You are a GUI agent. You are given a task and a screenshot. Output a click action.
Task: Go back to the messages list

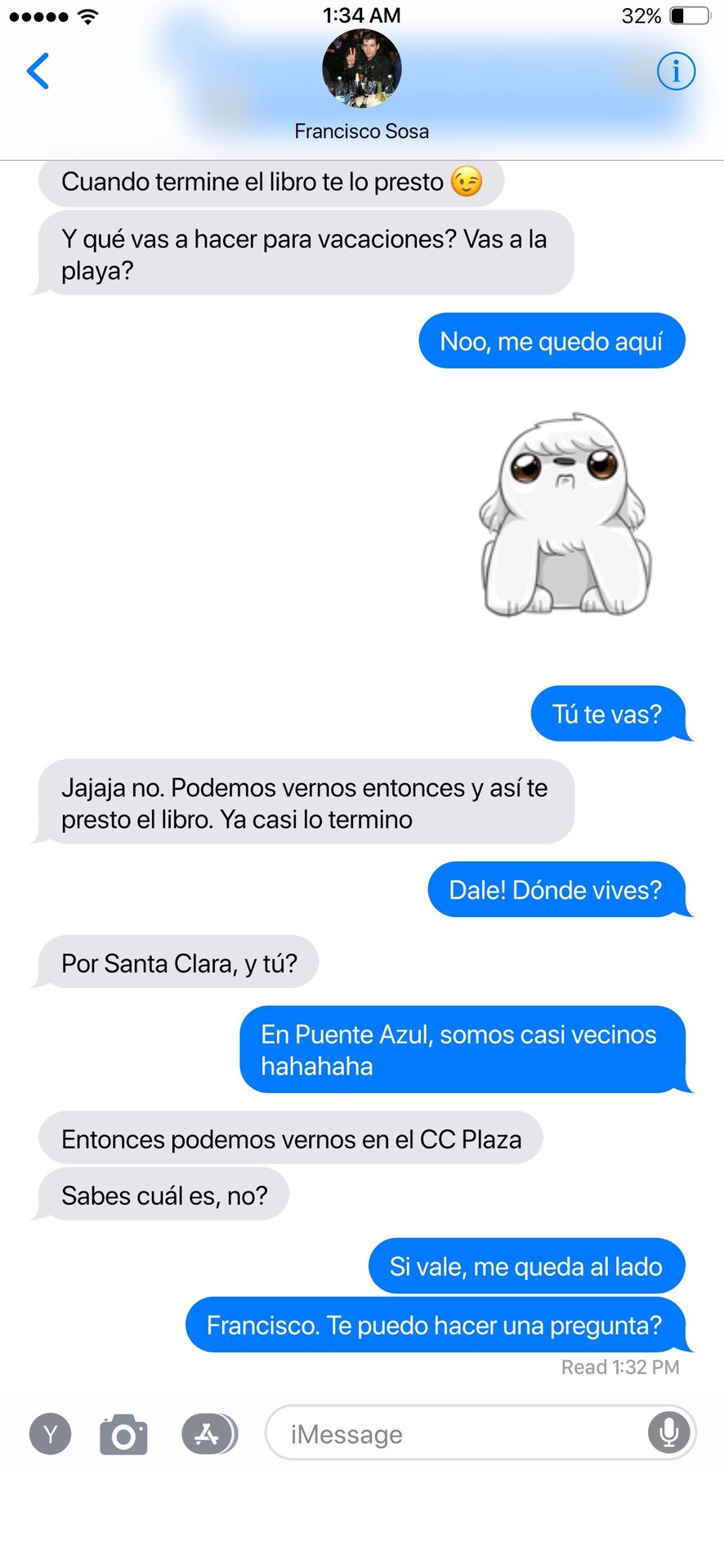(38, 71)
